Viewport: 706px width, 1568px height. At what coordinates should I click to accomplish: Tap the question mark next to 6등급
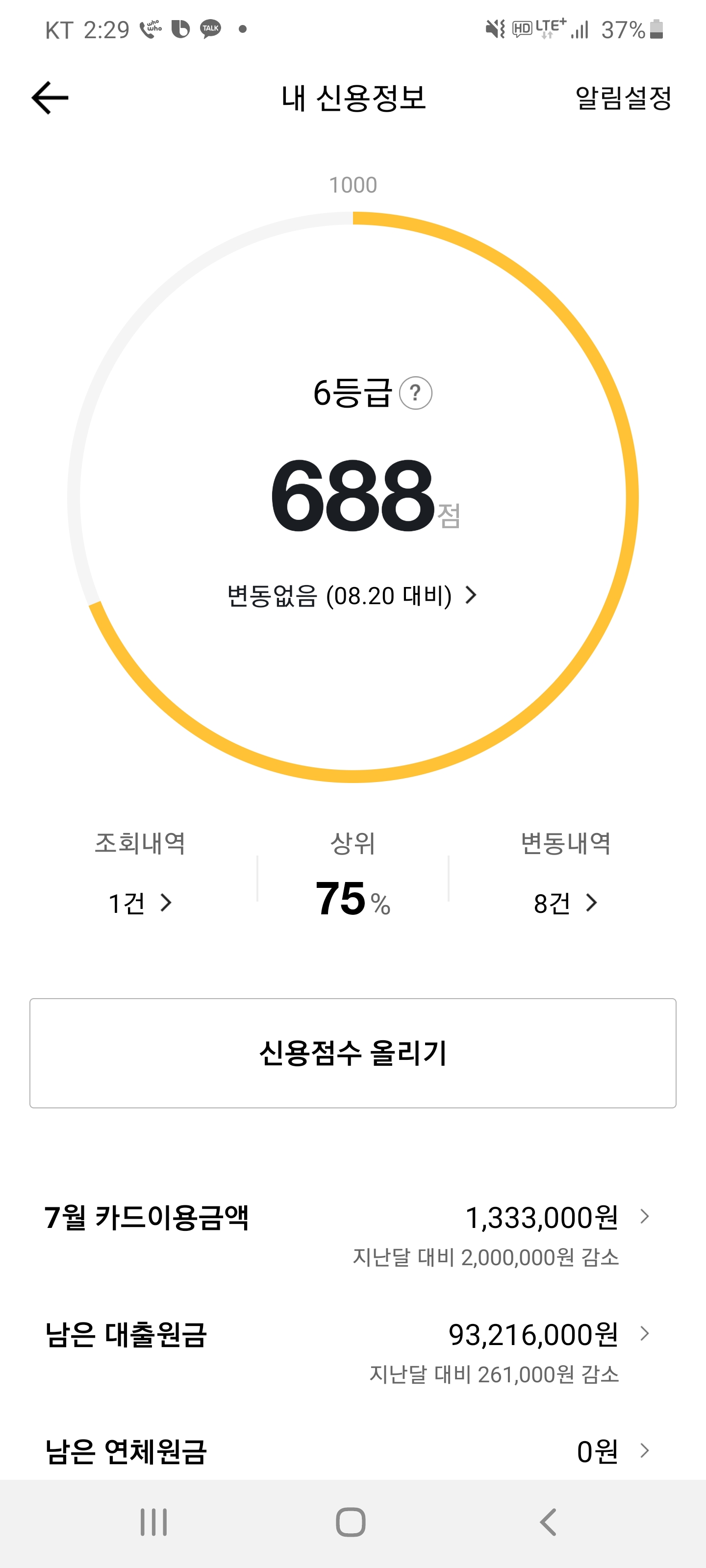click(x=415, y=393)
